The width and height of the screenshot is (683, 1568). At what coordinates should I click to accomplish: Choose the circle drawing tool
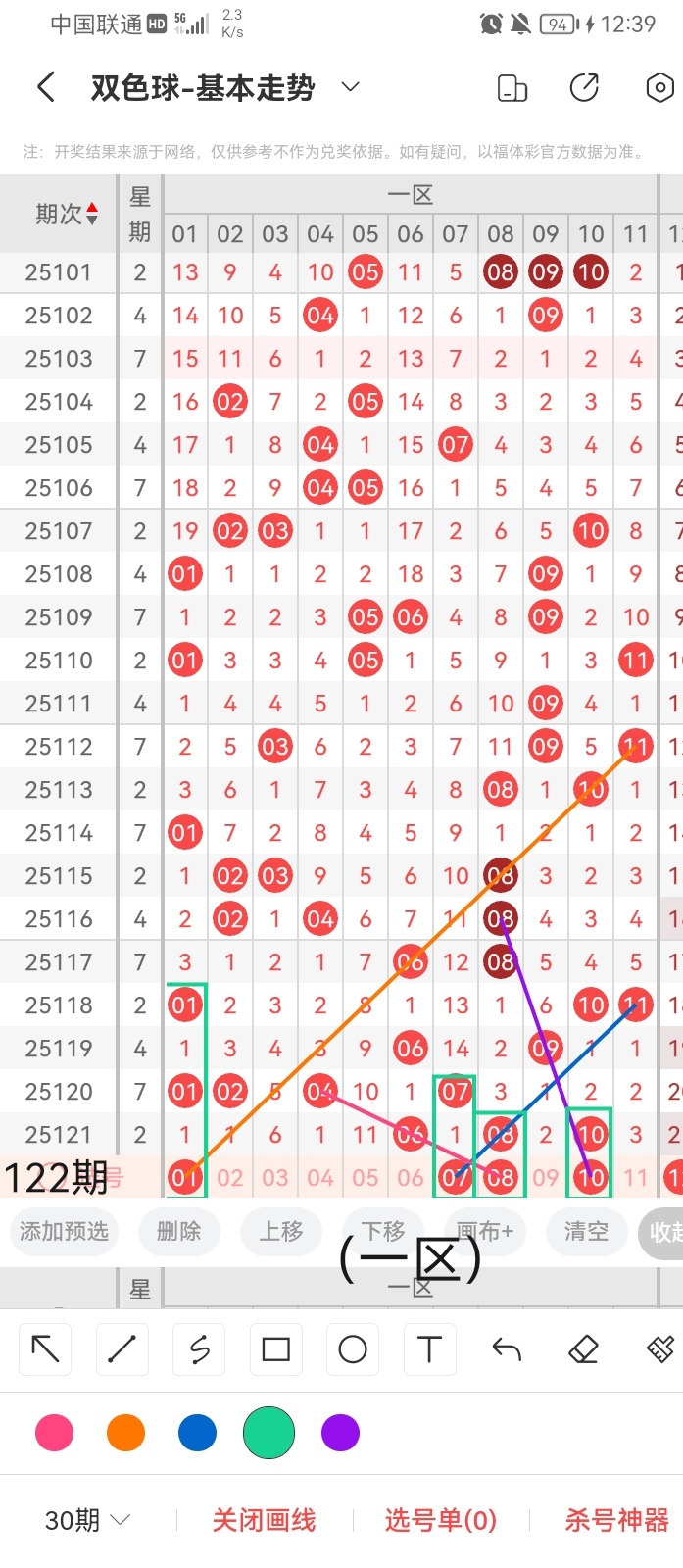(353, 1349)
